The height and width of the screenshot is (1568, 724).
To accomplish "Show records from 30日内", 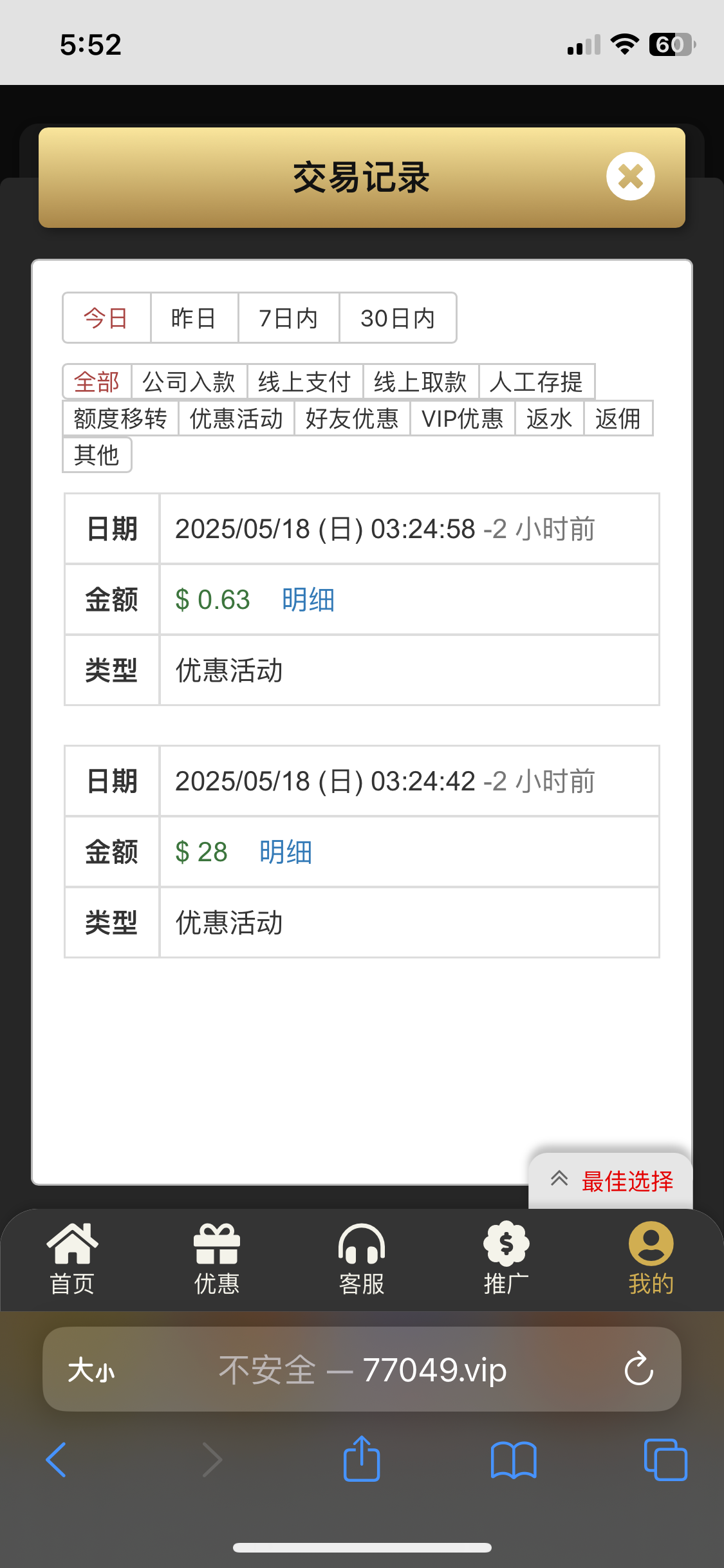I will point(398,318).
